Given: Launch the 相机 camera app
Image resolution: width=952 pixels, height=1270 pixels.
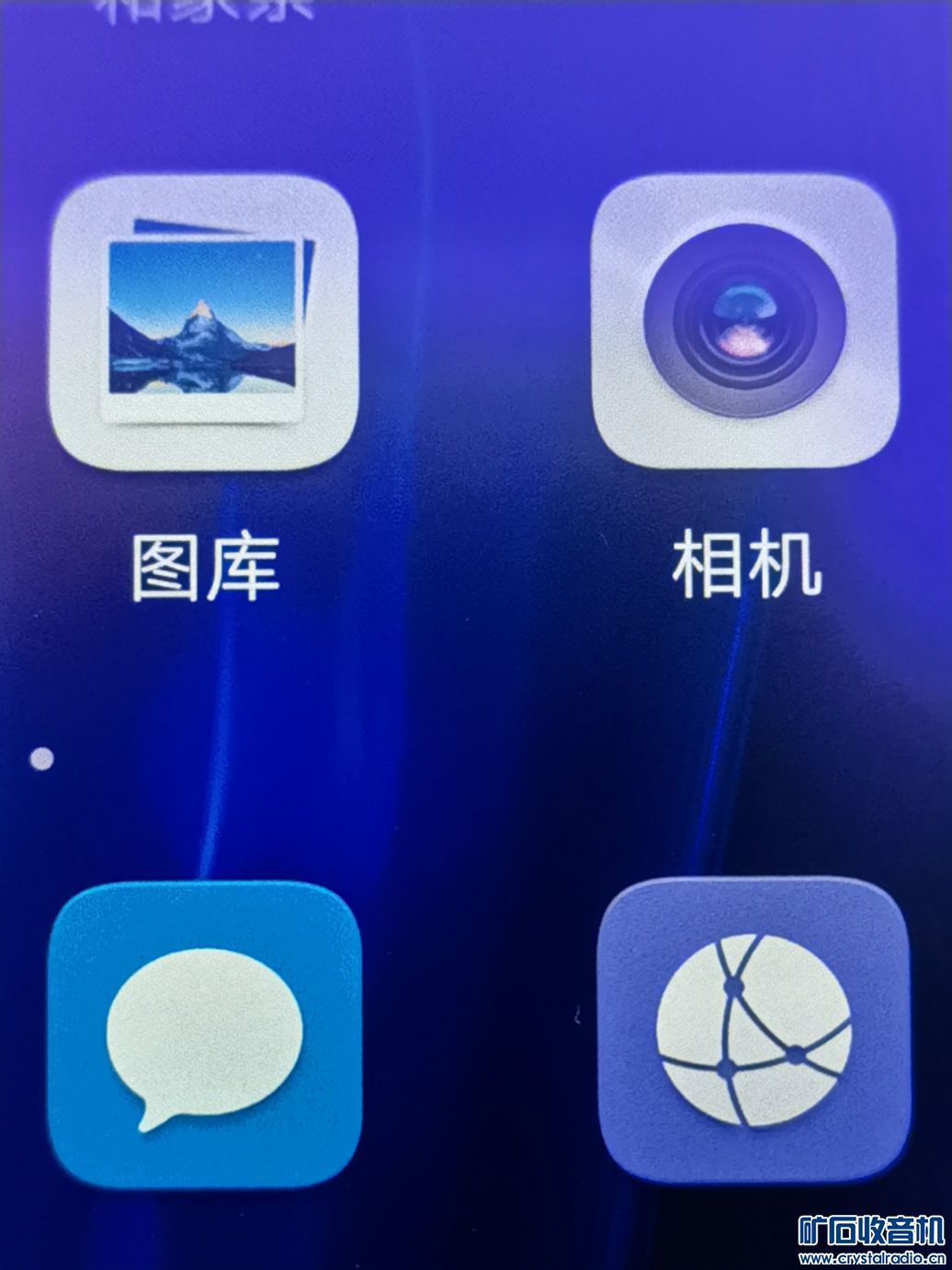Looking at the screenshot, I should click(743, 320).
